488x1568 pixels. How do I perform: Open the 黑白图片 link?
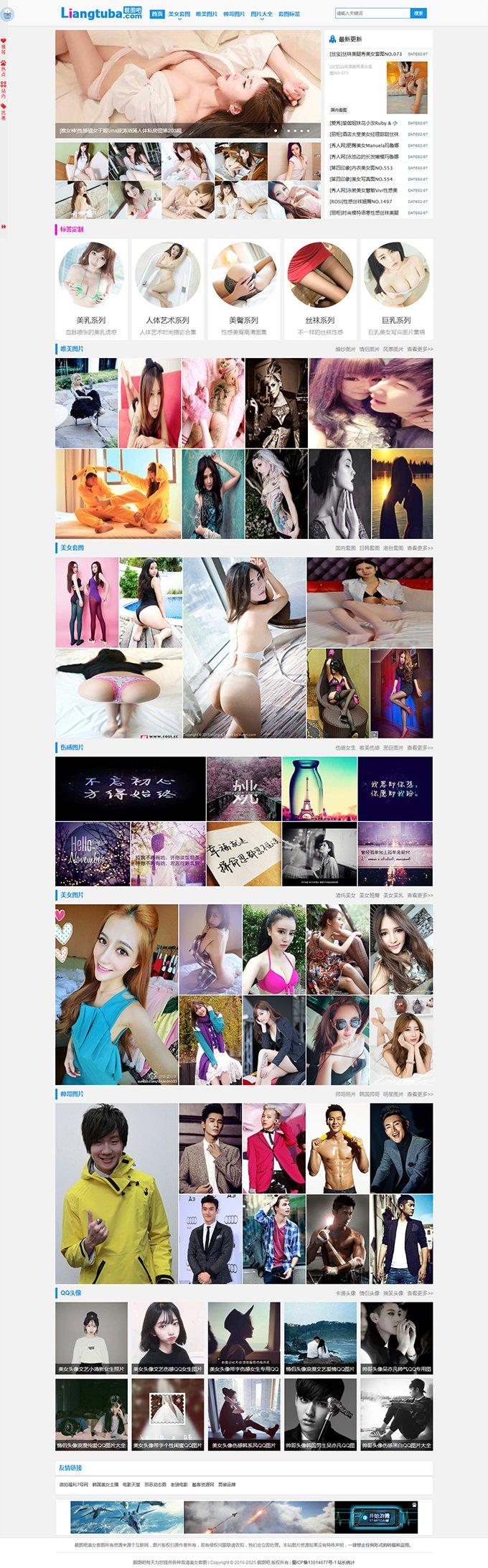393,748
